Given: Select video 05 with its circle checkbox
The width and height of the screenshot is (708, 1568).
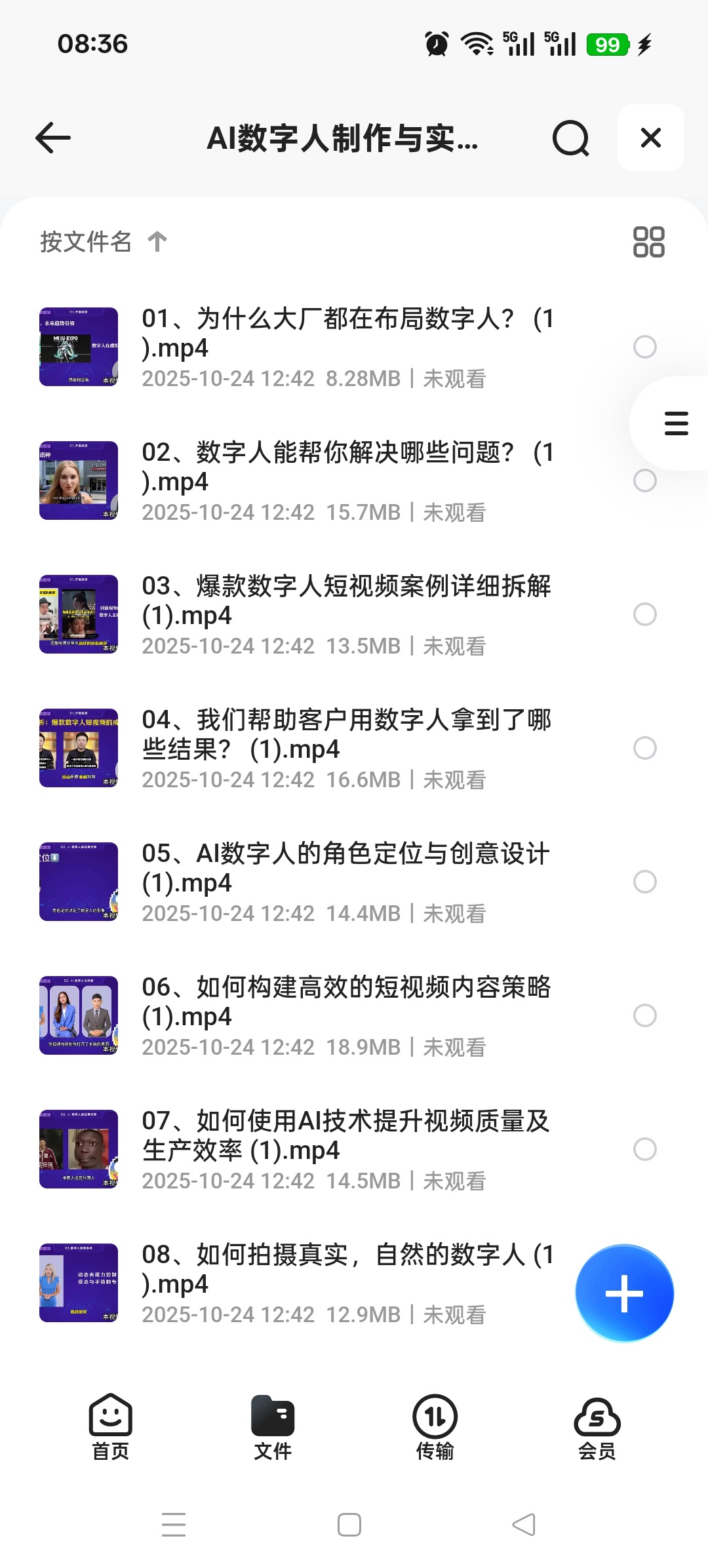Looking at the screenshot, I should point(644,882).
